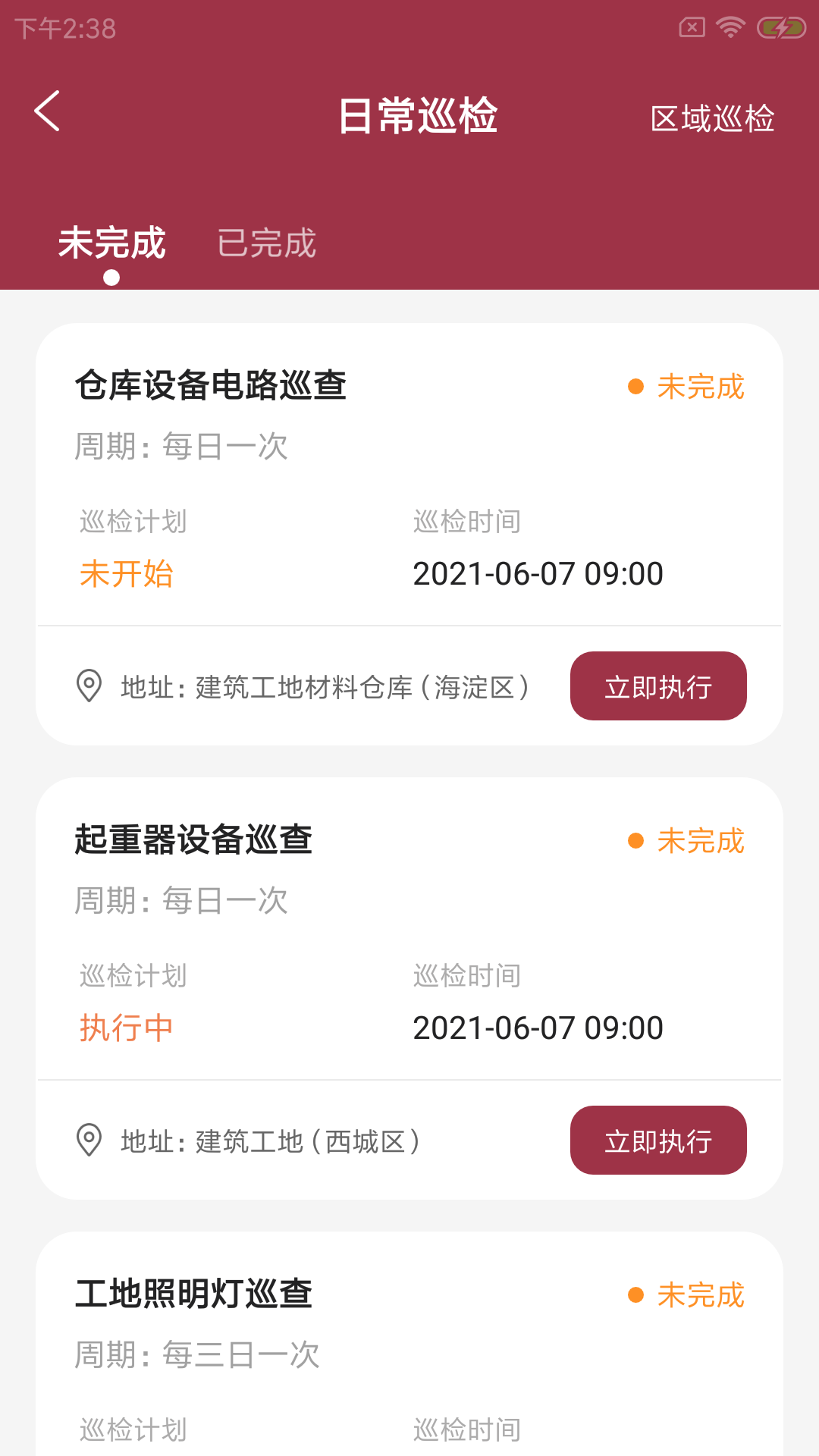Open 区域巡检 from the header
Viewport: 819px width, 1456px height.
click(x=712, y=118)
